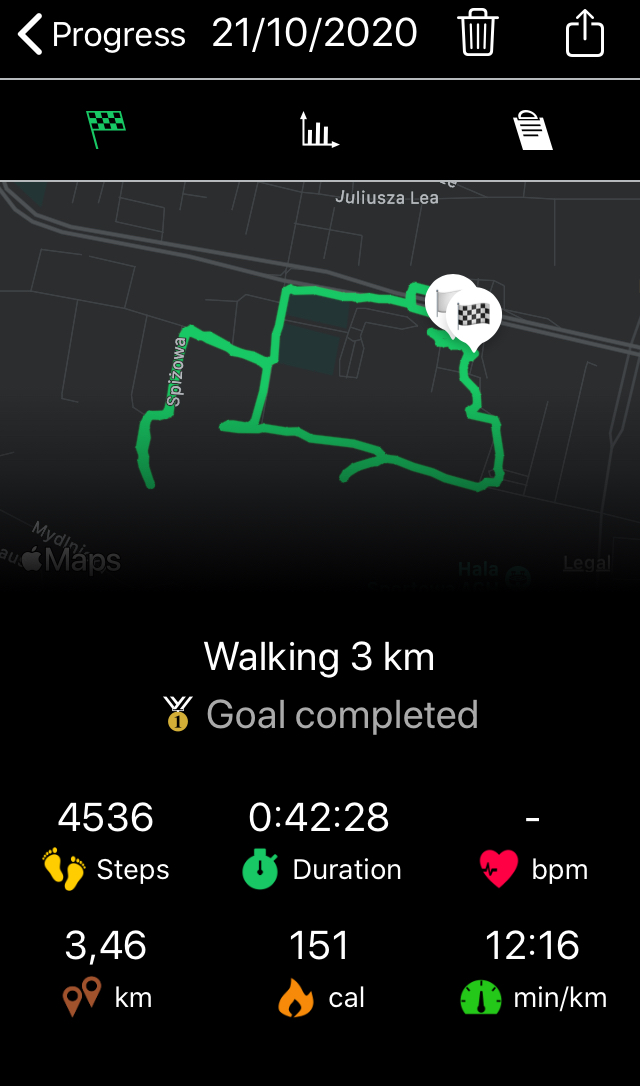Select the checkered finish flag marker

pyautogui.click(x=476, y=316)
